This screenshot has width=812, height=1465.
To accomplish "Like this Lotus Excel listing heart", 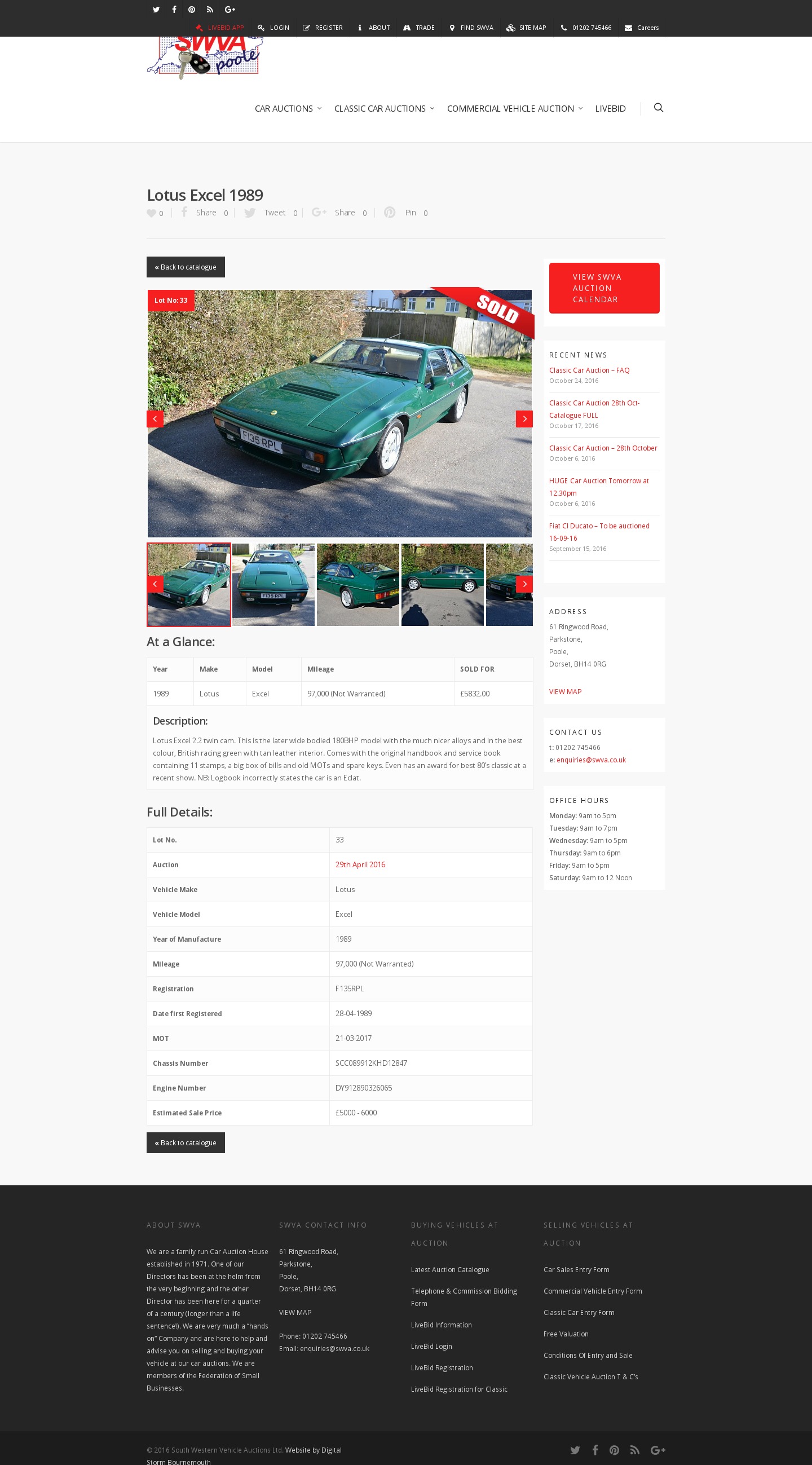I will 152,213.
